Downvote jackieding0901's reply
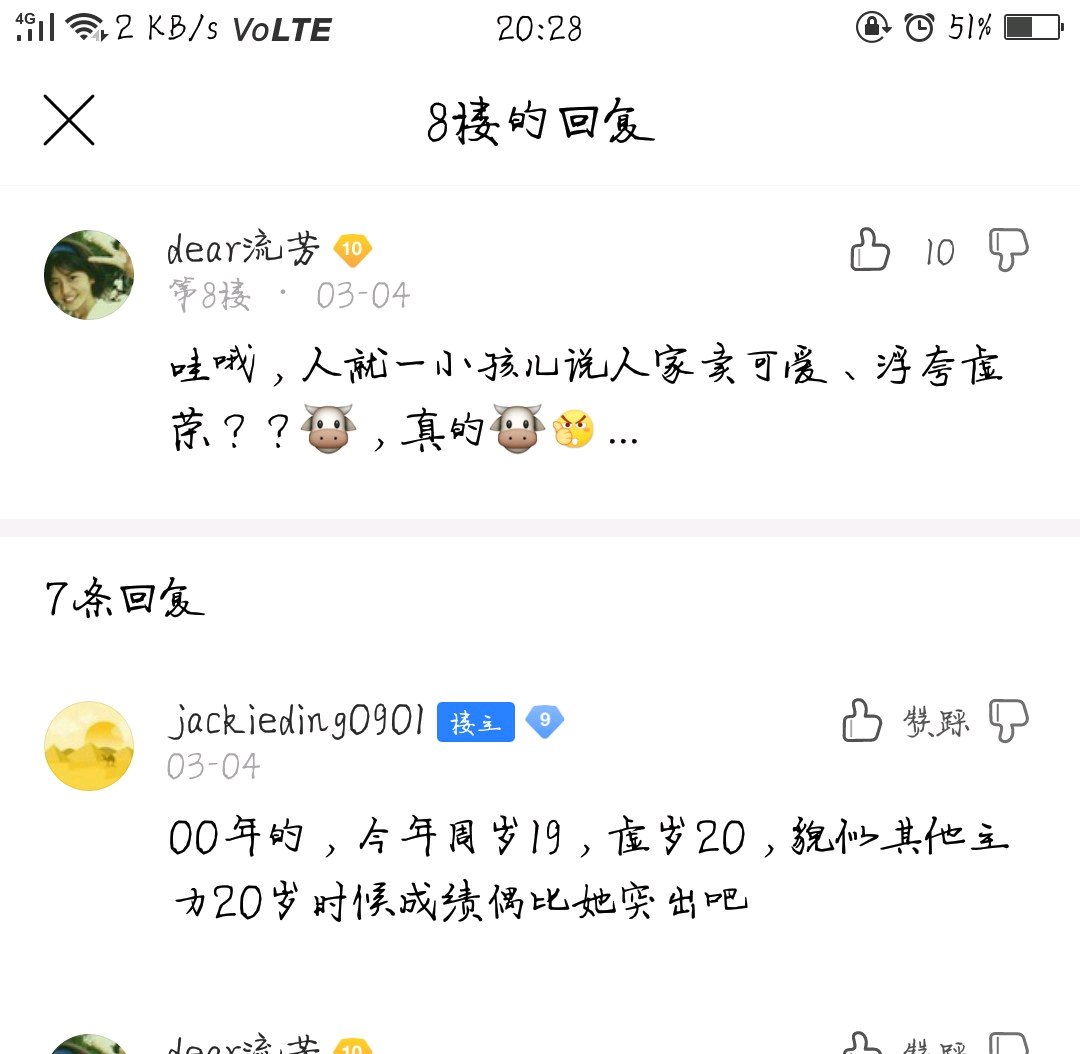 click(1008, 720)
